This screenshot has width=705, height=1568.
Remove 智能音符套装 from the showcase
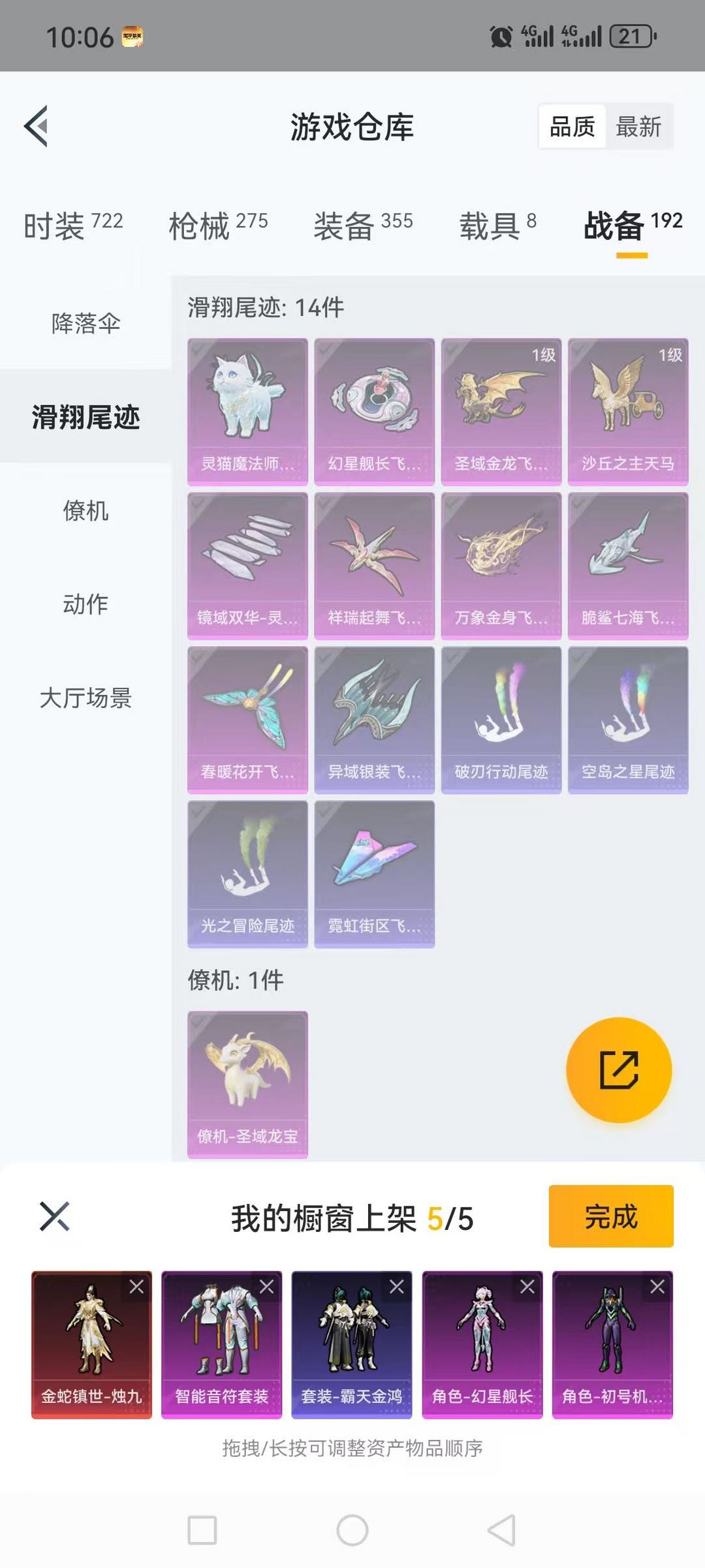(266, 1287)
